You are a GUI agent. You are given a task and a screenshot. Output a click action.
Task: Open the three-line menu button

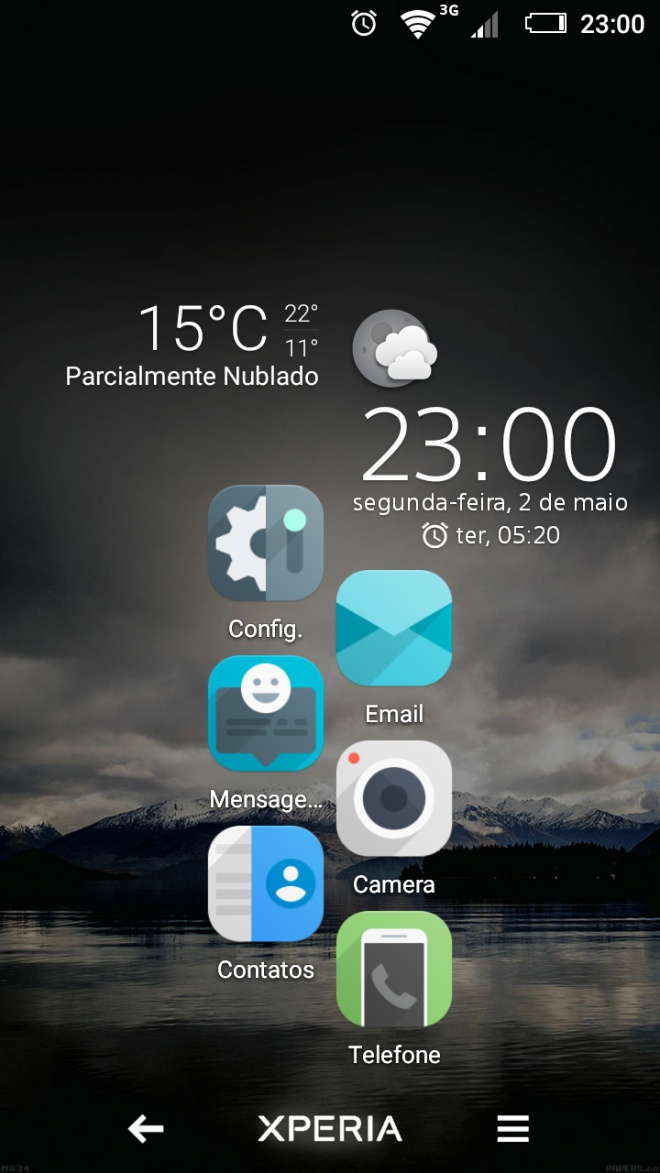point(513,1129)
